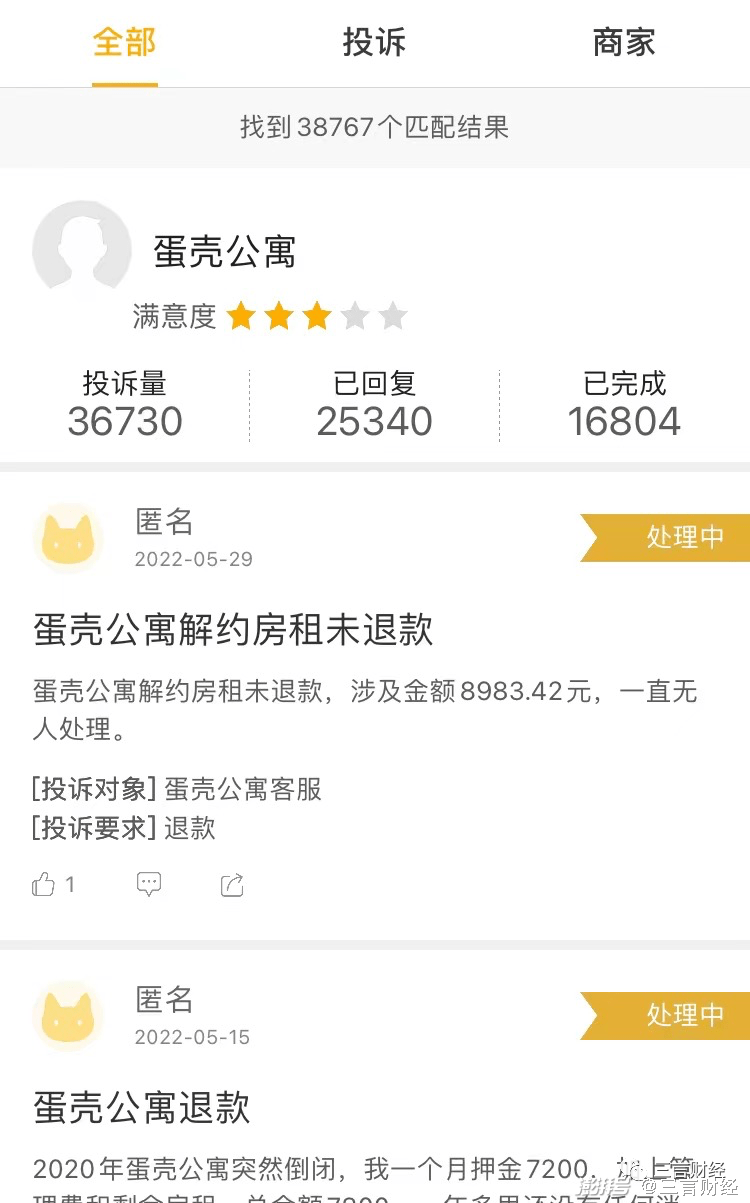Open the 蛋壳公寓 merchant card
Viewport: 750px width, 1203px height.
point(225,252)
